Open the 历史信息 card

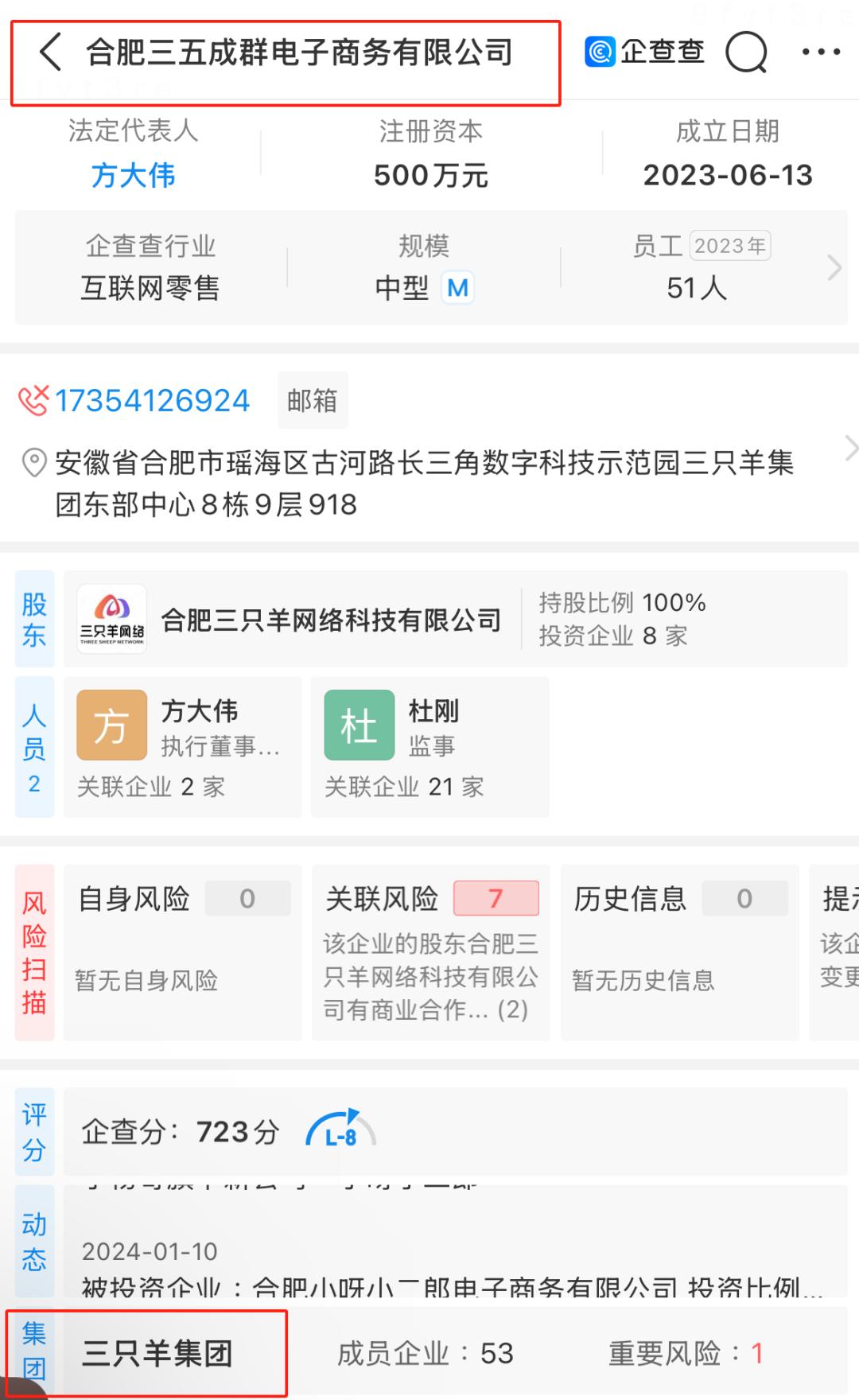tap(679, 951)
